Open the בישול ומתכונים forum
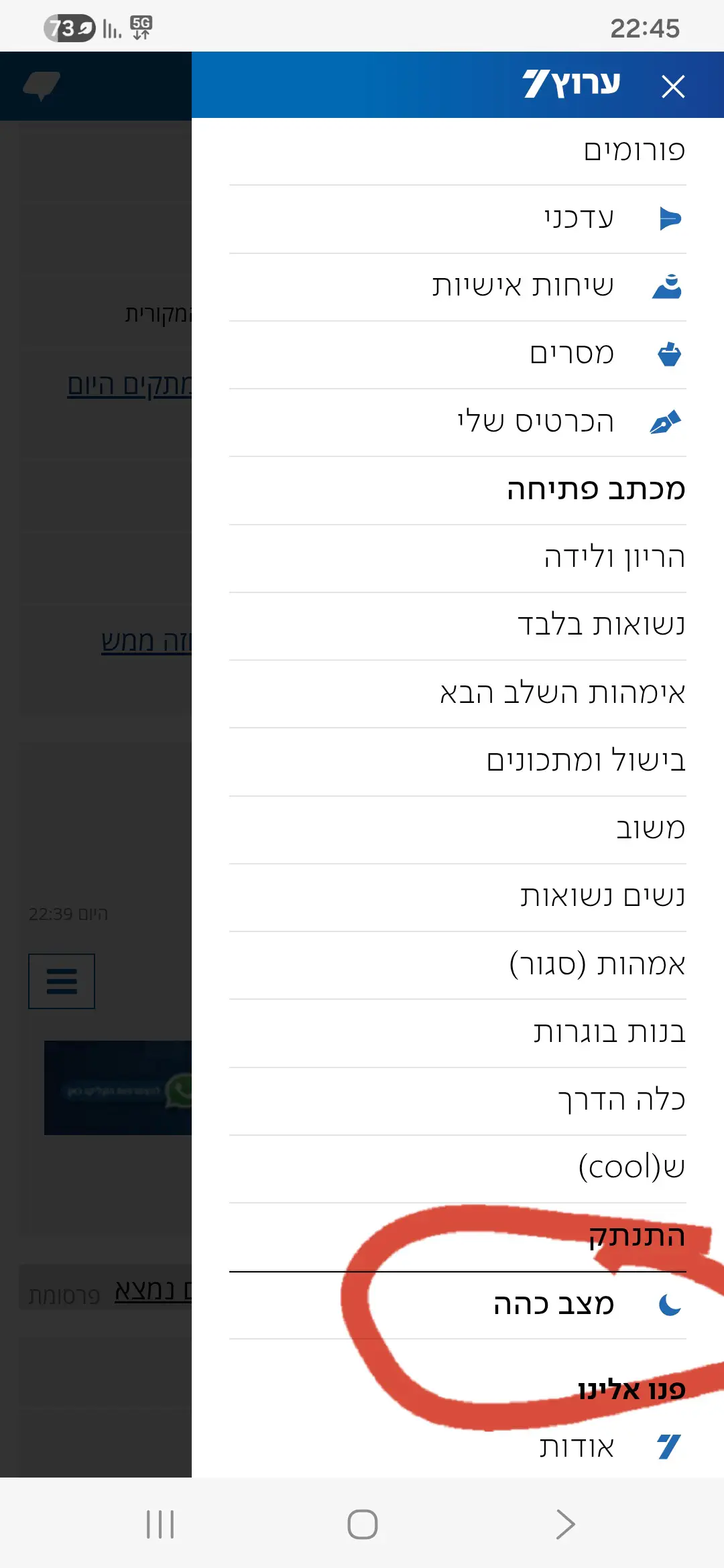Screen dimensions: 724x1568 [x=586, y=761]
